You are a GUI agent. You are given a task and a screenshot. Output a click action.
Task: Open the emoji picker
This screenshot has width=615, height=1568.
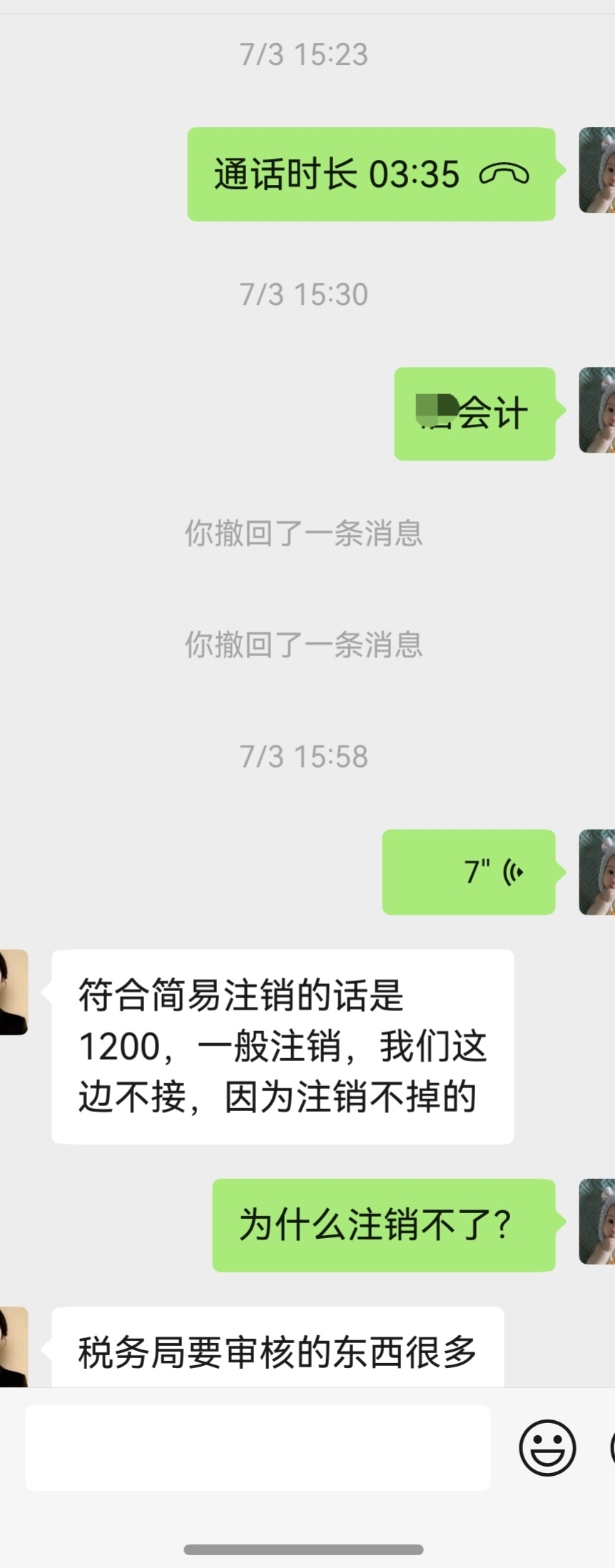point(547,1447)
